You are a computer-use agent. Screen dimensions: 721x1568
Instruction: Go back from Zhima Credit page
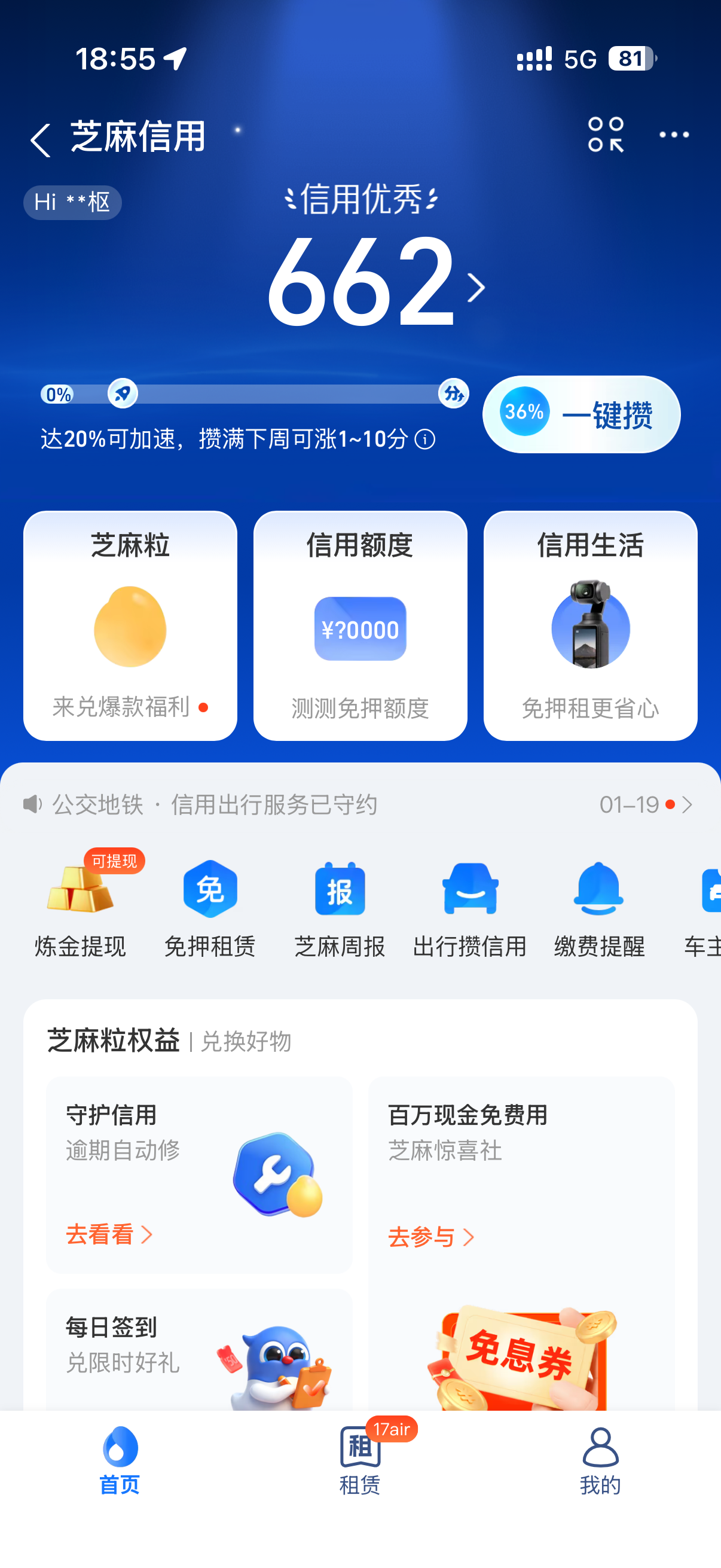40,139
